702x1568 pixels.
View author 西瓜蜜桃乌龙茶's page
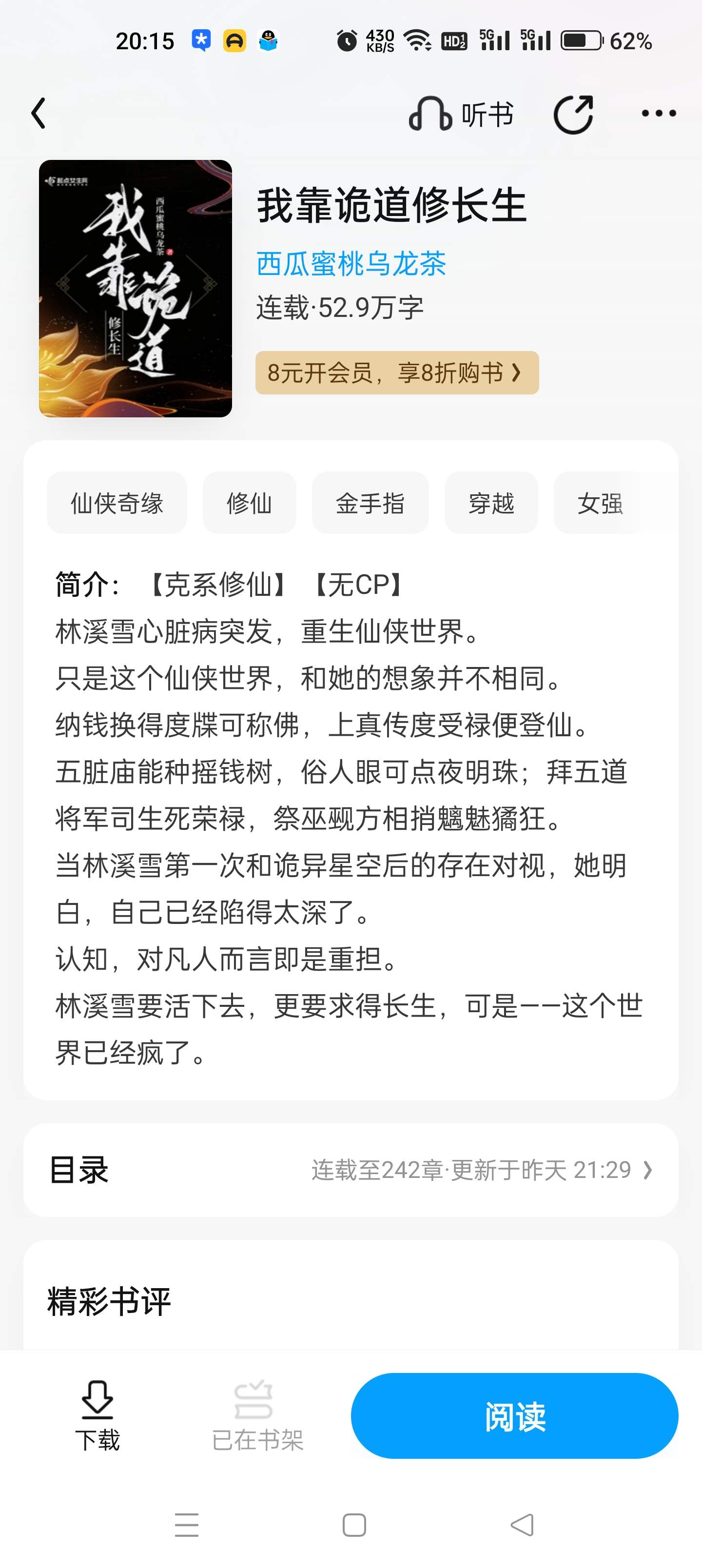click(351, 264)
